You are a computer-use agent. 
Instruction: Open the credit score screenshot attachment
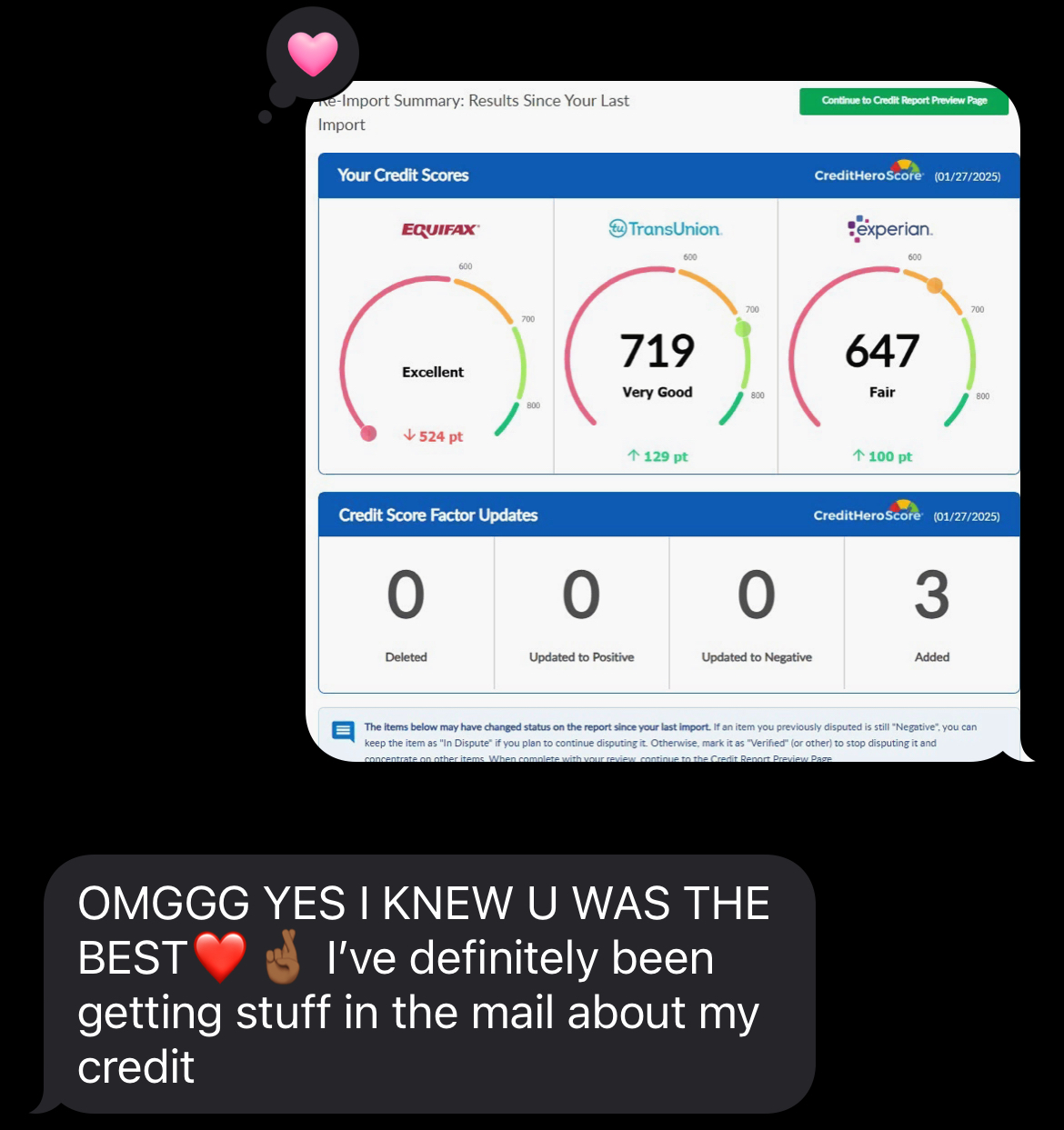668,423
